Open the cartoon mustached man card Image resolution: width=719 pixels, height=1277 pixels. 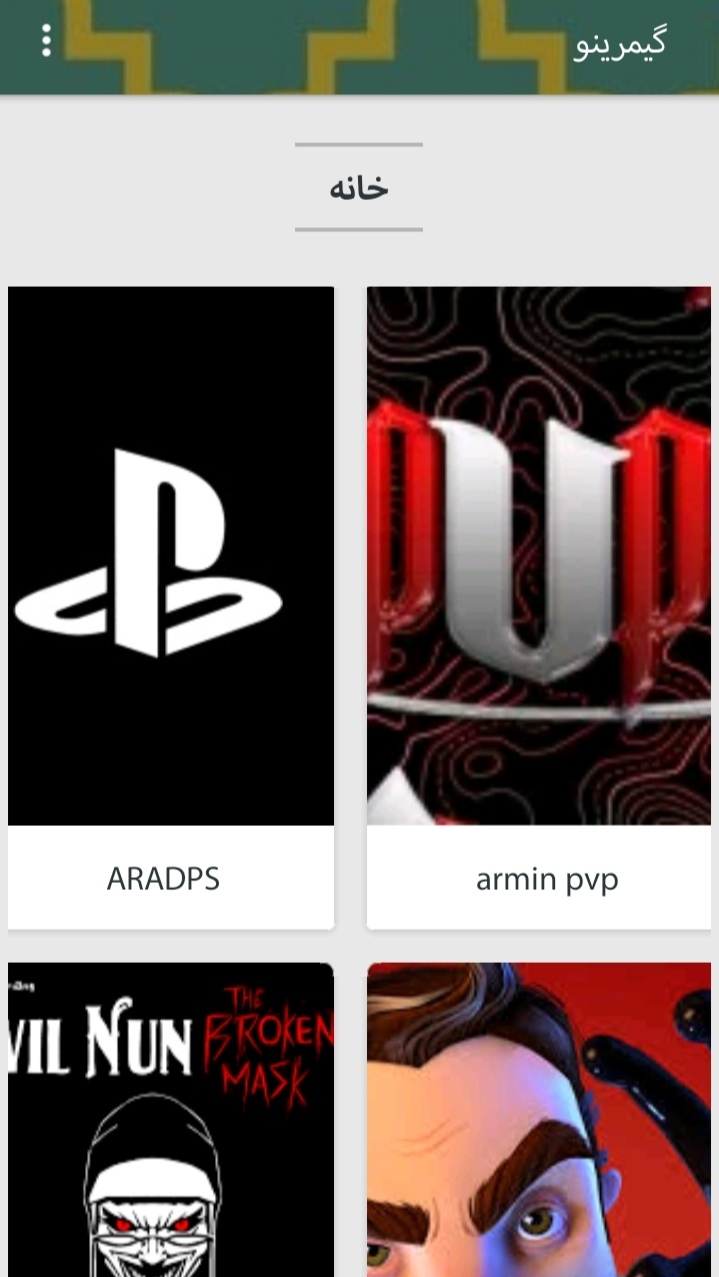point(539,1120)
